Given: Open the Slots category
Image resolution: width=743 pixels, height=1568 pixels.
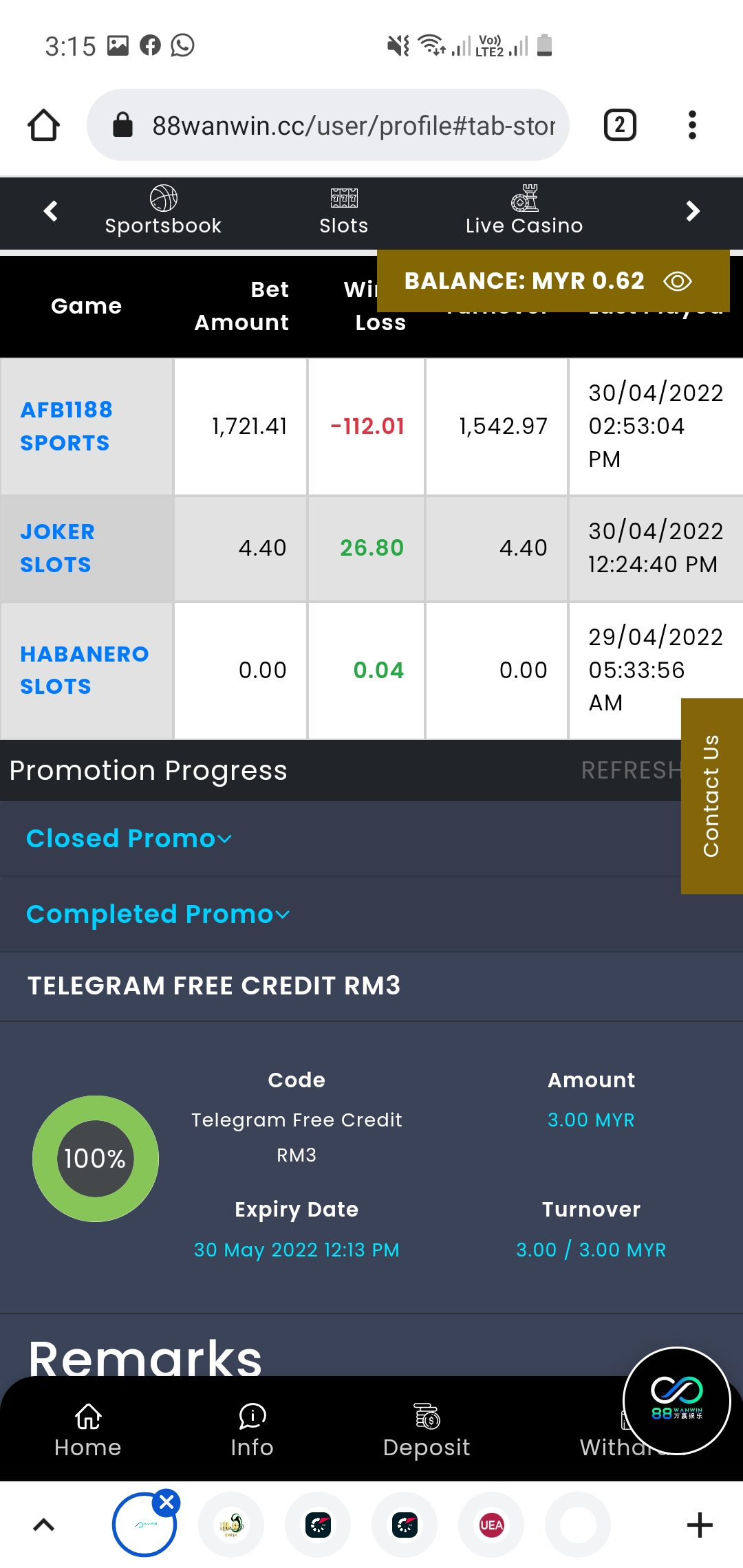Looking at the screenshot, I should pos(344,211).
